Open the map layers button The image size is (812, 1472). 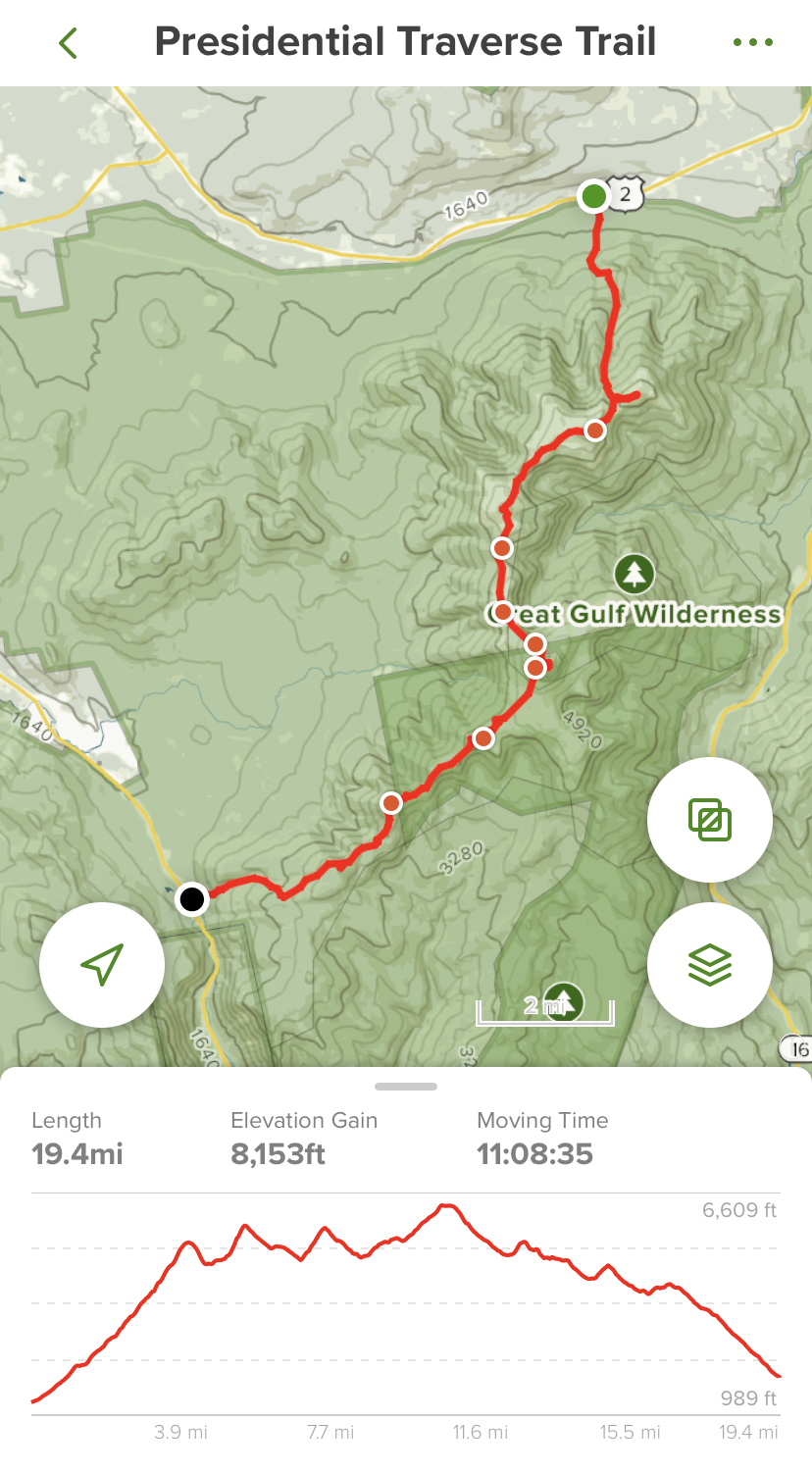click(710, 965)
